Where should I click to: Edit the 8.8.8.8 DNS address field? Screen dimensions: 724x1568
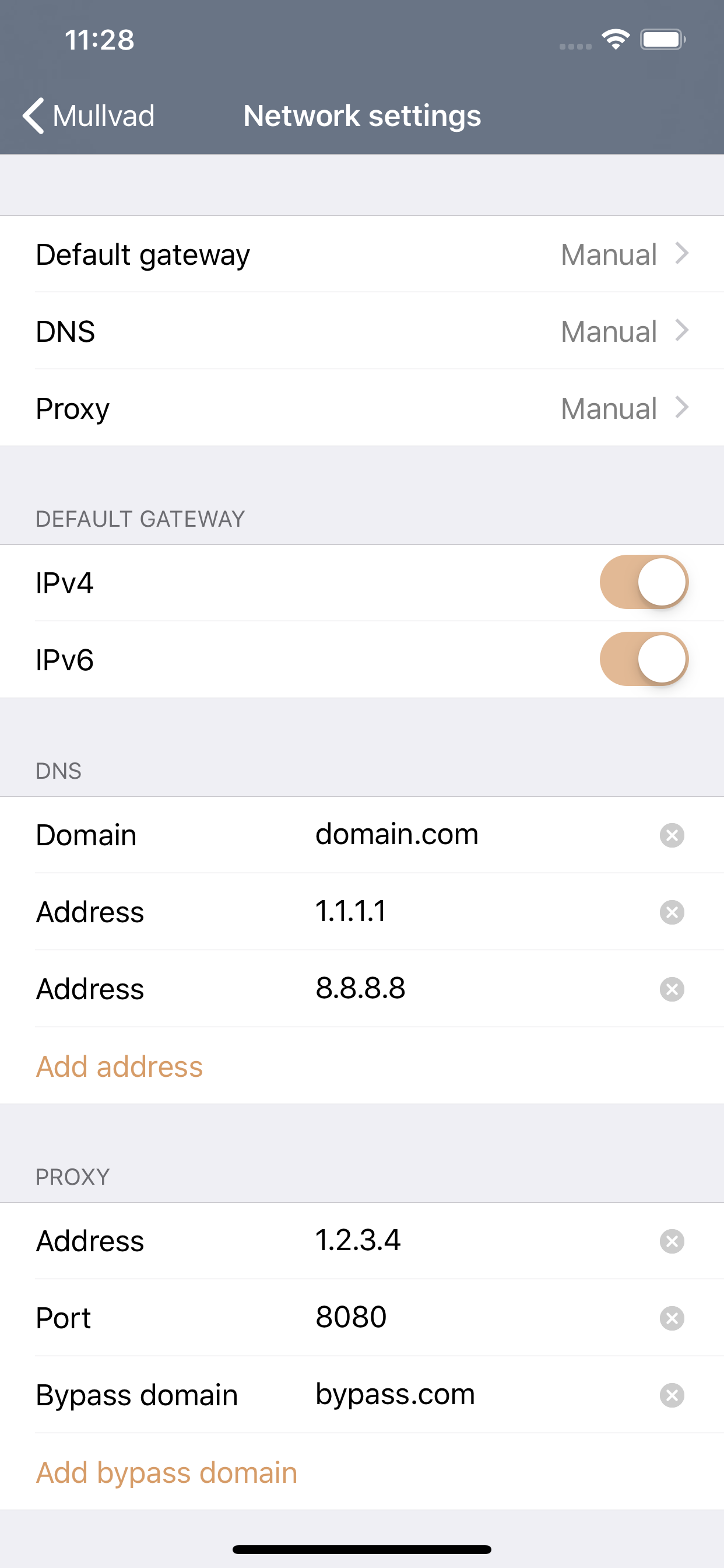[477, 988]
